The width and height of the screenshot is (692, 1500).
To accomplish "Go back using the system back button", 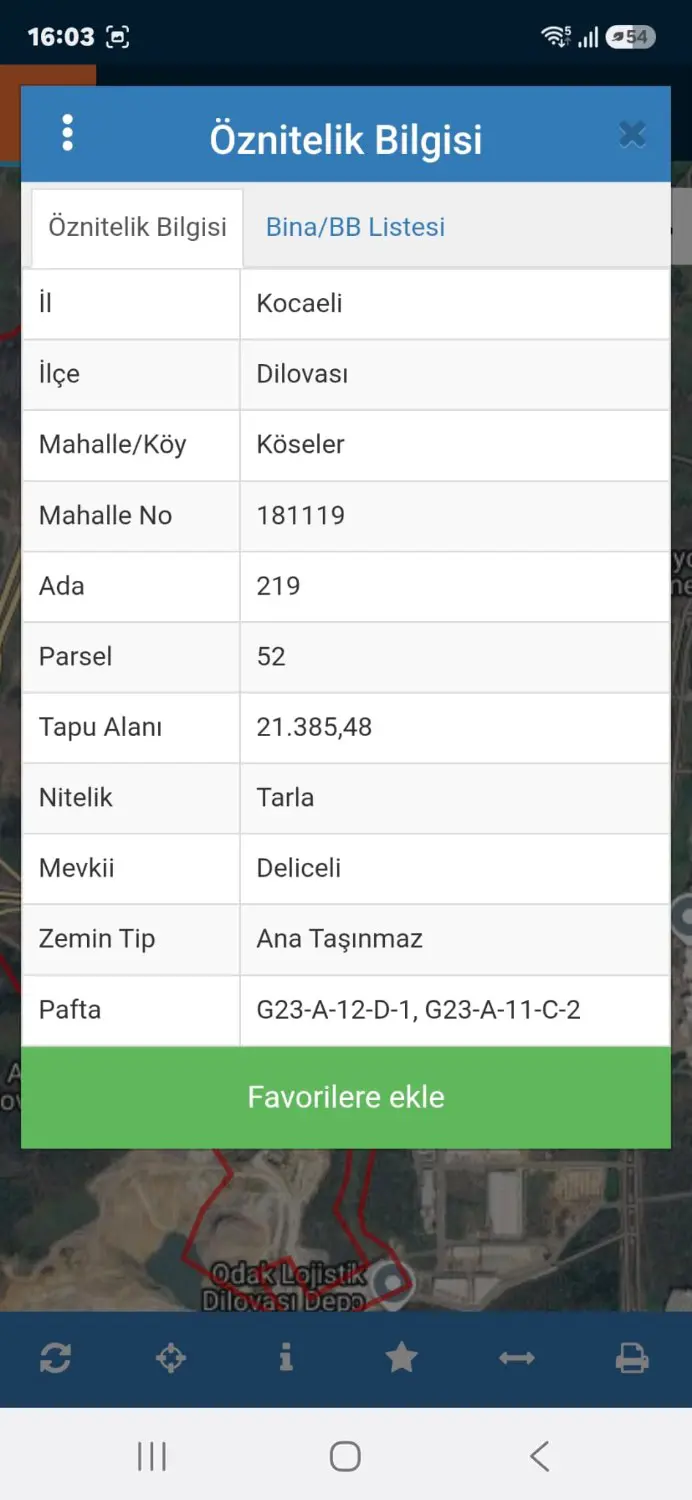I will pos(539,1456).
